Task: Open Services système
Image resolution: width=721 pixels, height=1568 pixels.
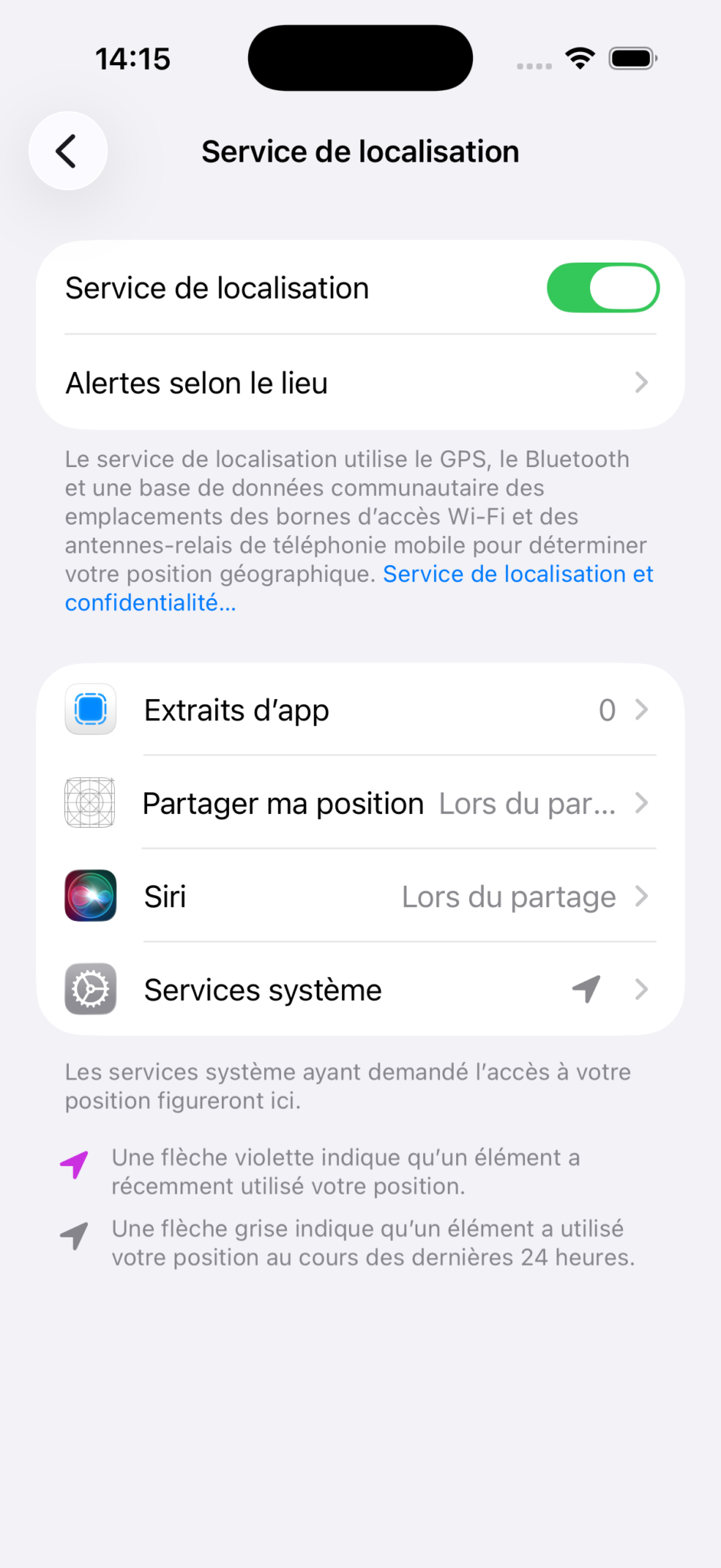Action: coord(360,990)
